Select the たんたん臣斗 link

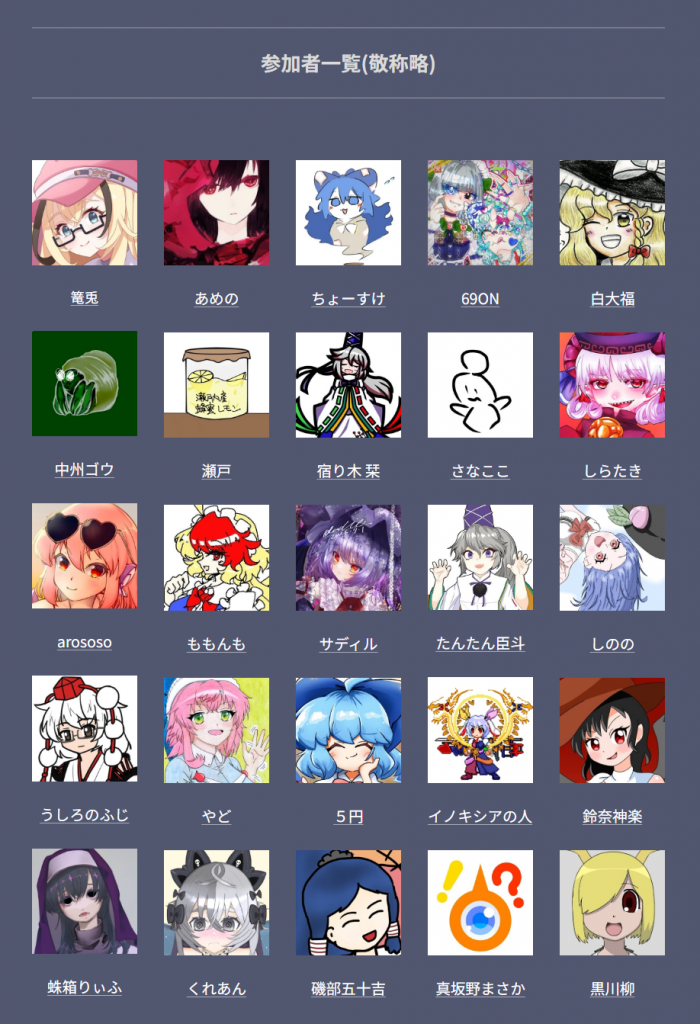pyautogui.click(x=480, y=644)
